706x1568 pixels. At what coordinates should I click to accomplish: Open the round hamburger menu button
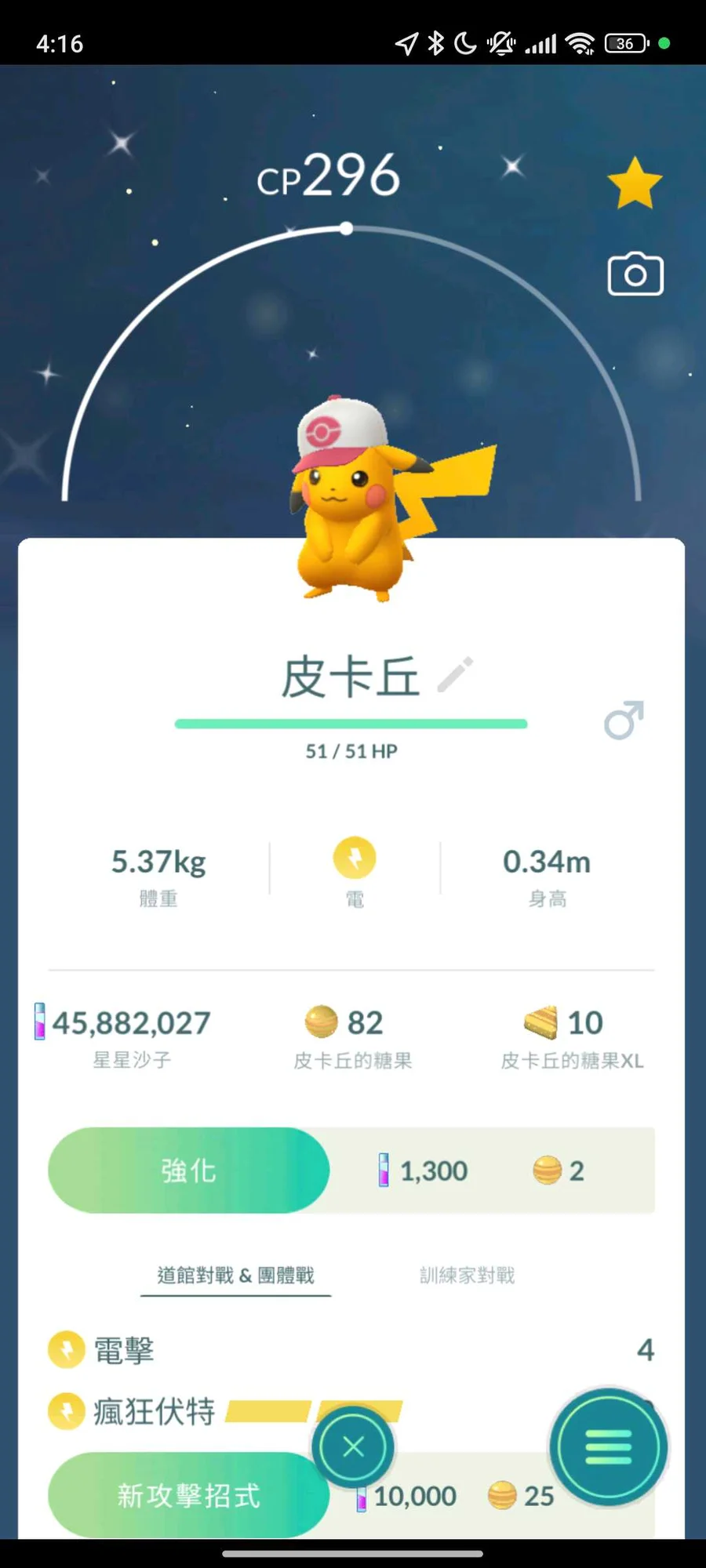[x=609, y=1447]
